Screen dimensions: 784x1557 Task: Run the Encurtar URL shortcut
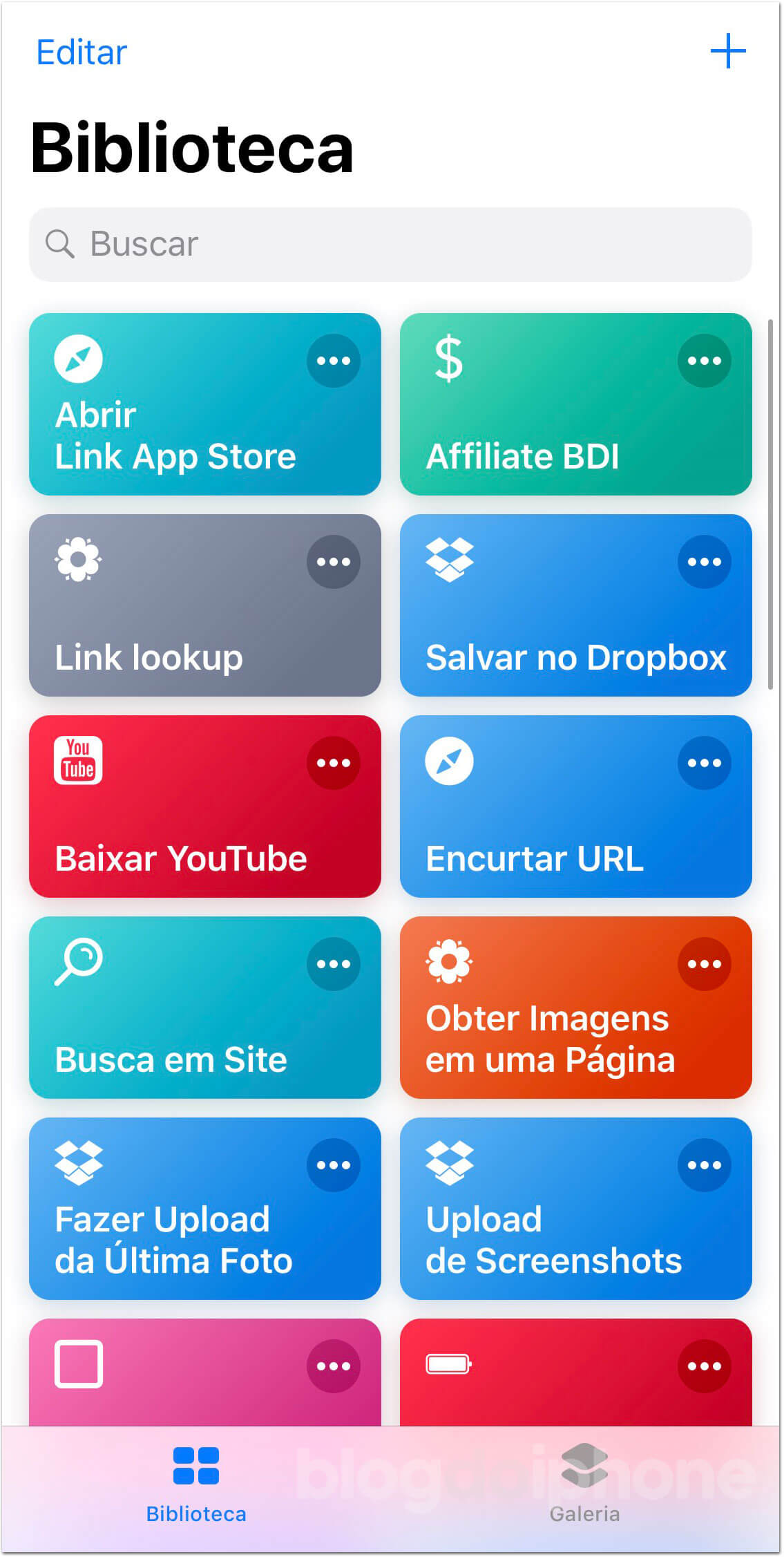click(575, 806)
